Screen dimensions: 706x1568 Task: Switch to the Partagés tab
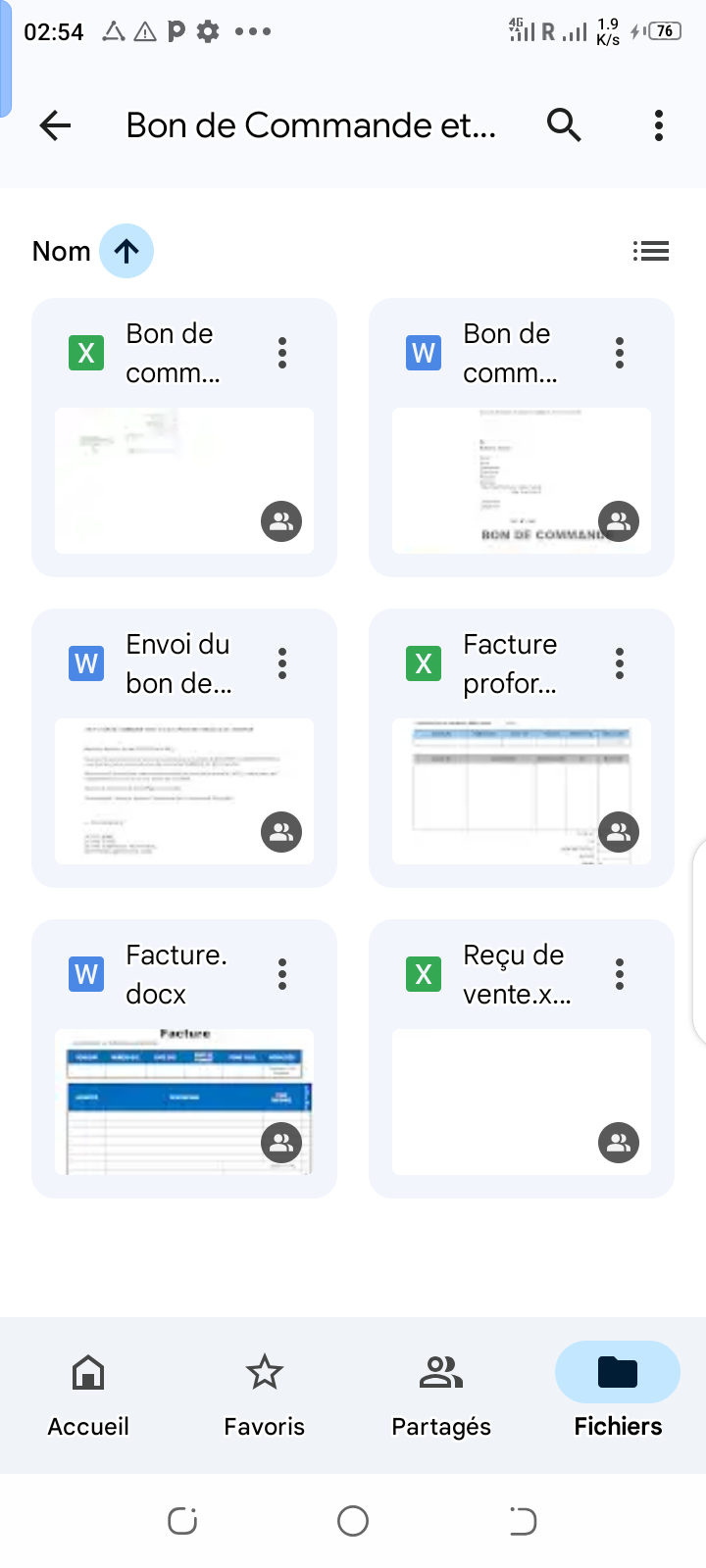(441, 1396)
